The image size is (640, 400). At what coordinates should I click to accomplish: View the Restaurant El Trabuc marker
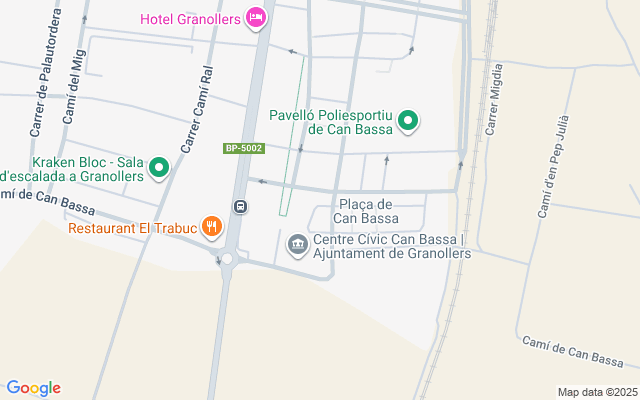coord(211,228)
